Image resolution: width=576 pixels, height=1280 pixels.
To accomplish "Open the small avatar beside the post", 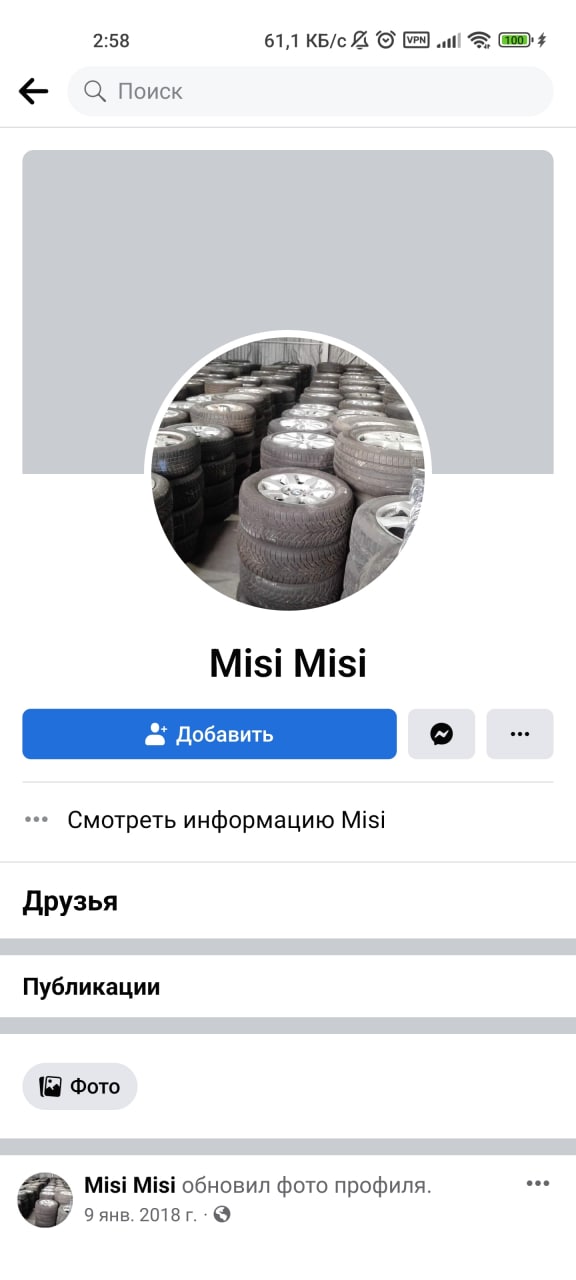I will (46, 1200).
